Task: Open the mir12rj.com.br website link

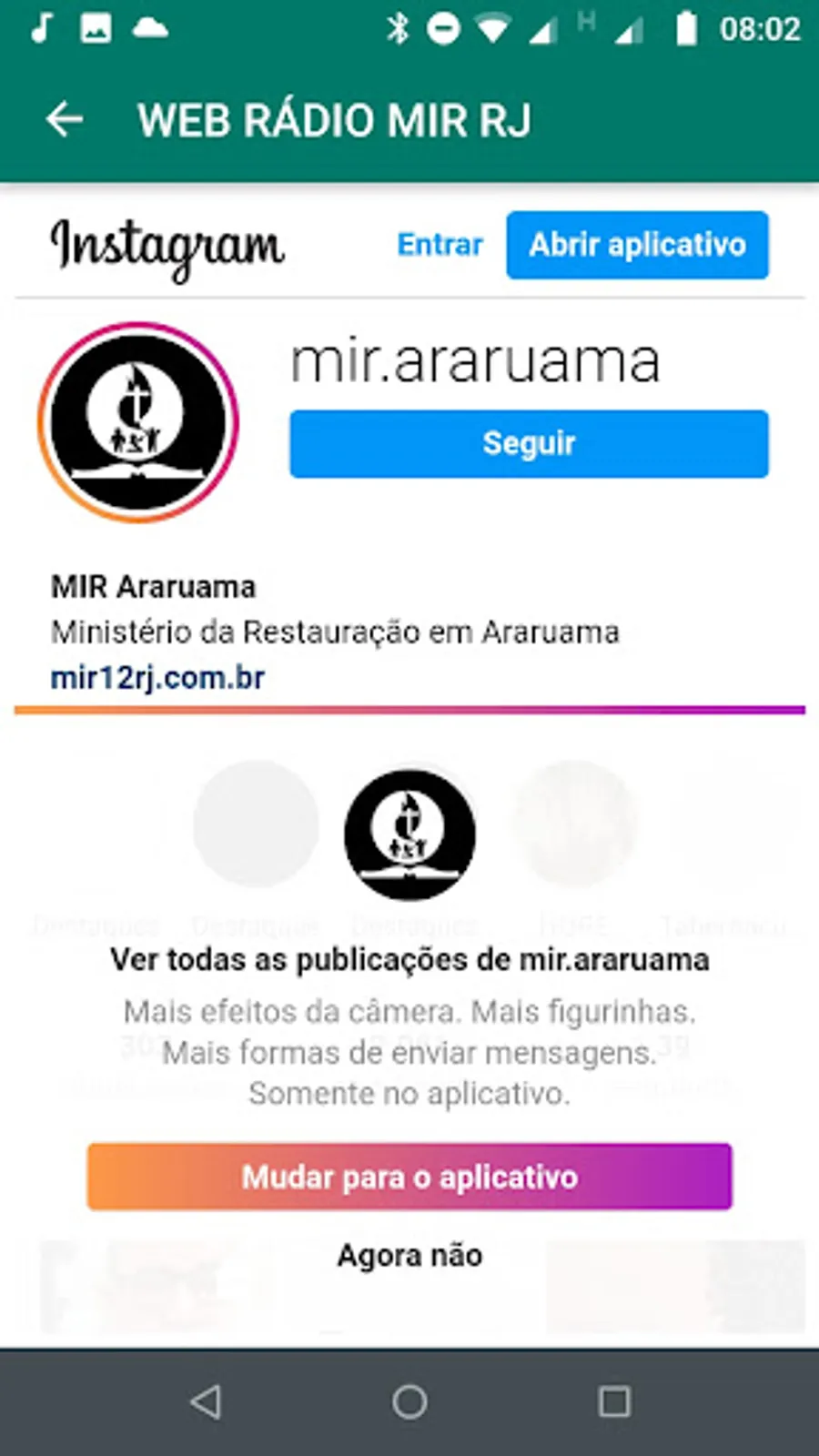Action: click(x=157, y=678)
